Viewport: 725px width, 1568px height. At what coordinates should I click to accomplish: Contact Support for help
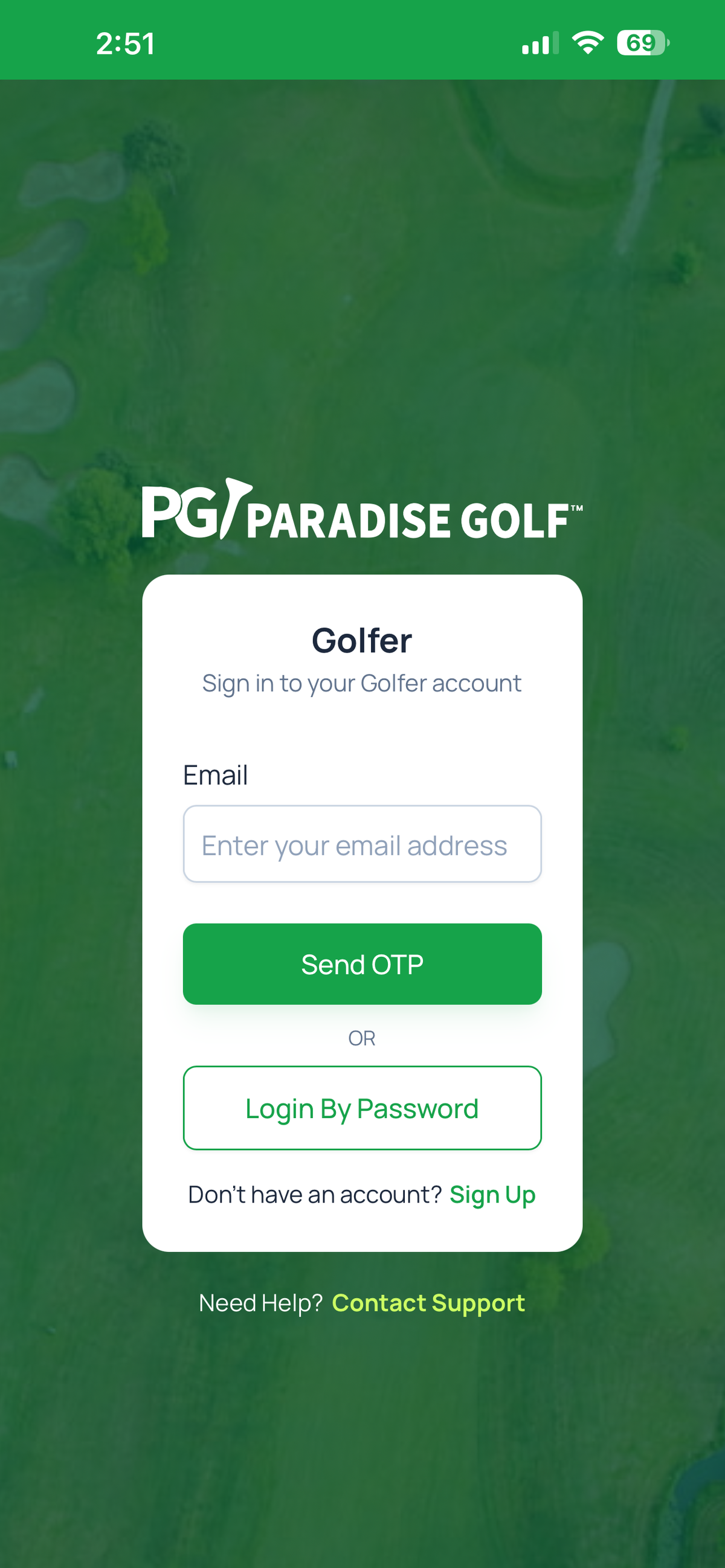(x=428, y=1303)
